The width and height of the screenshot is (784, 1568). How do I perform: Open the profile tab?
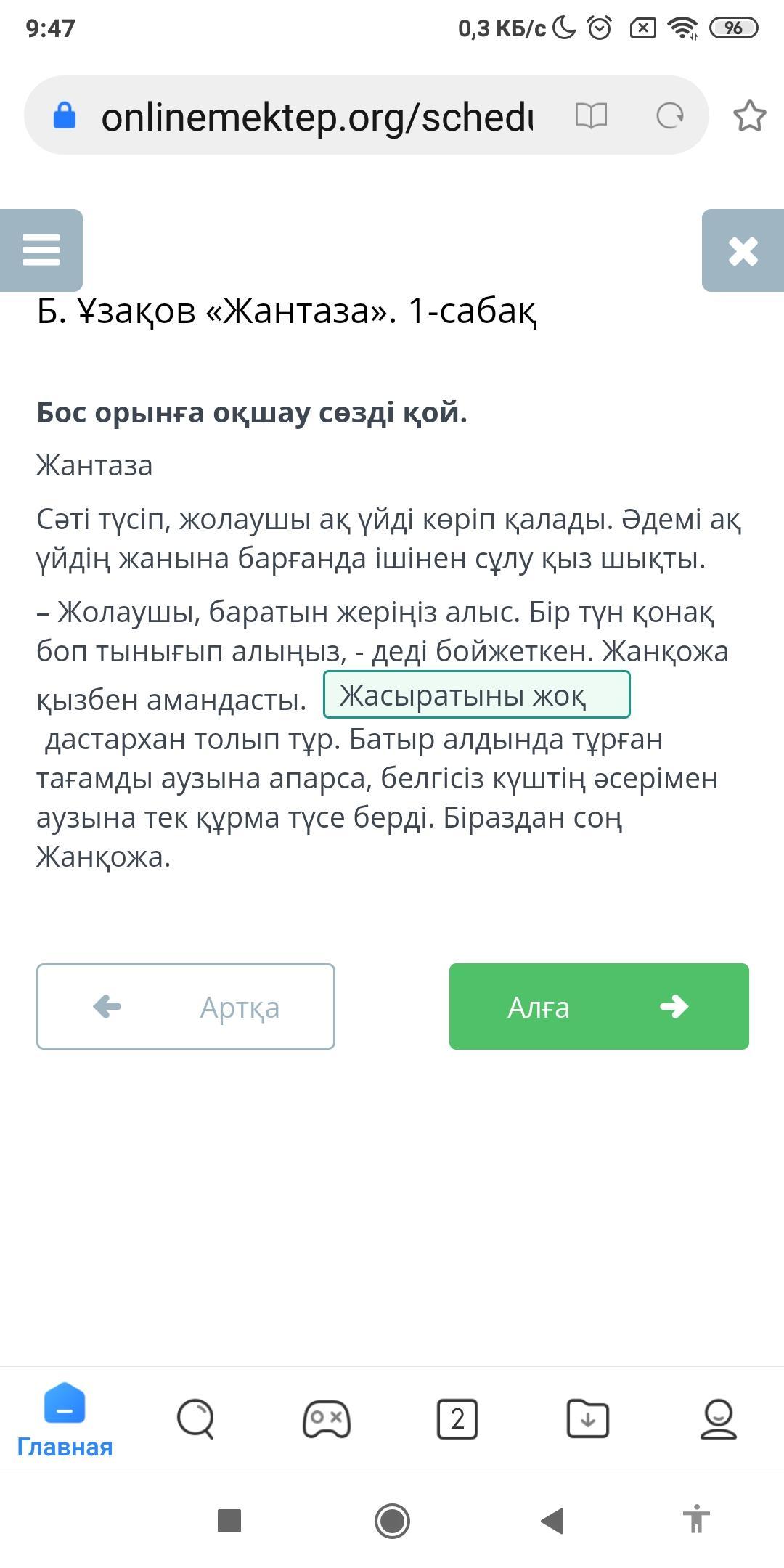(718, 1419)
